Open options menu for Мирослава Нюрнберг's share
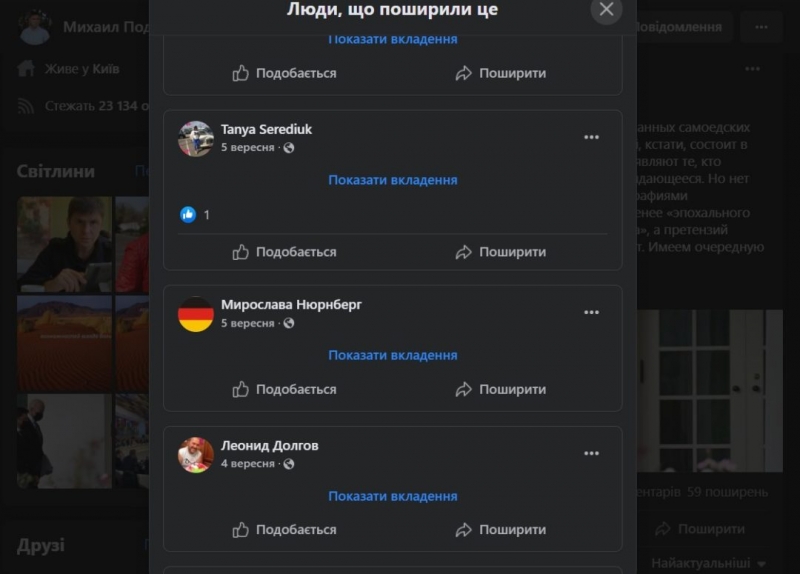800x574 pixels. [591, 312]
